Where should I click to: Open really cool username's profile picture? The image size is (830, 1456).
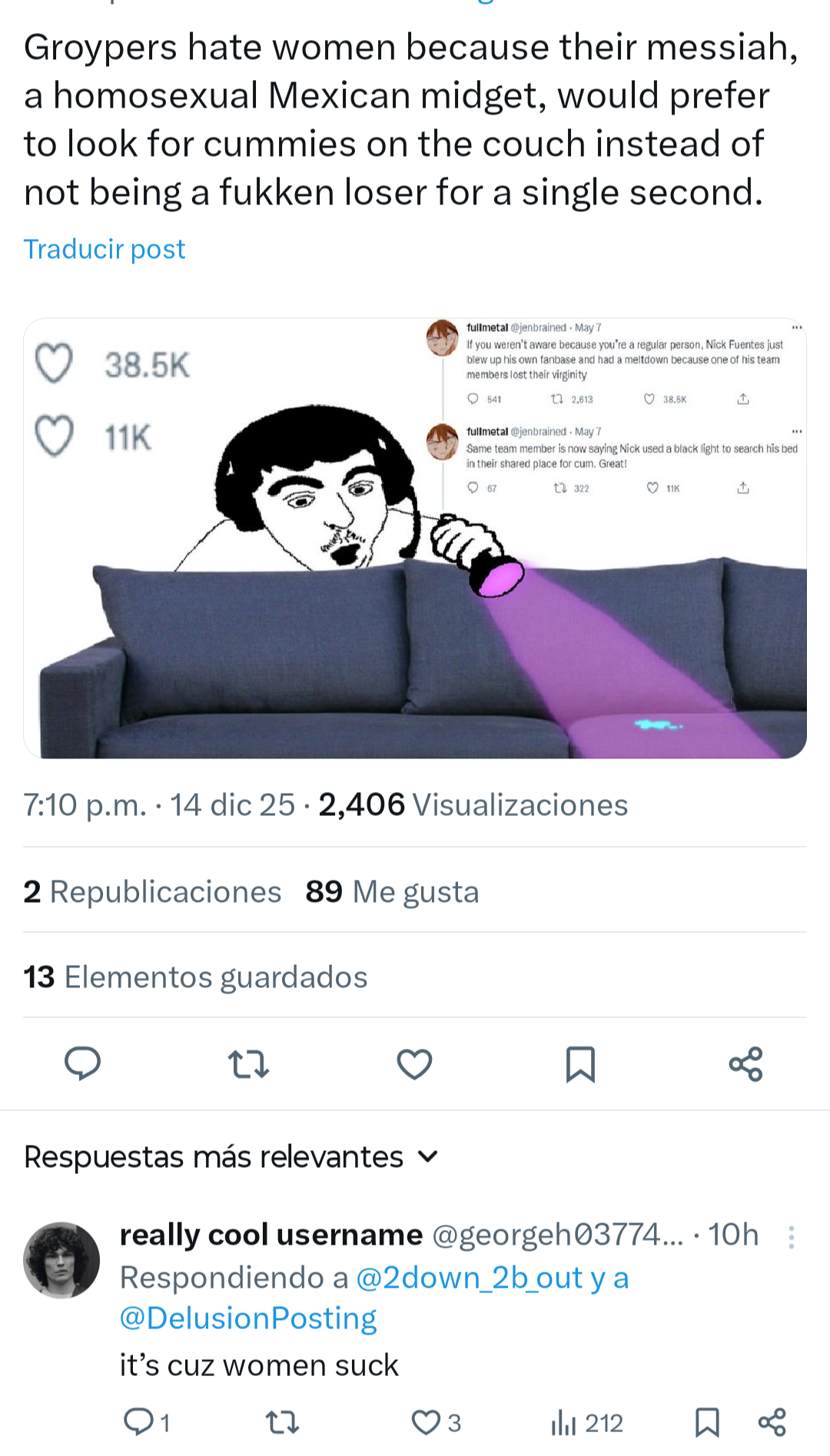[x=61, y=1260]
